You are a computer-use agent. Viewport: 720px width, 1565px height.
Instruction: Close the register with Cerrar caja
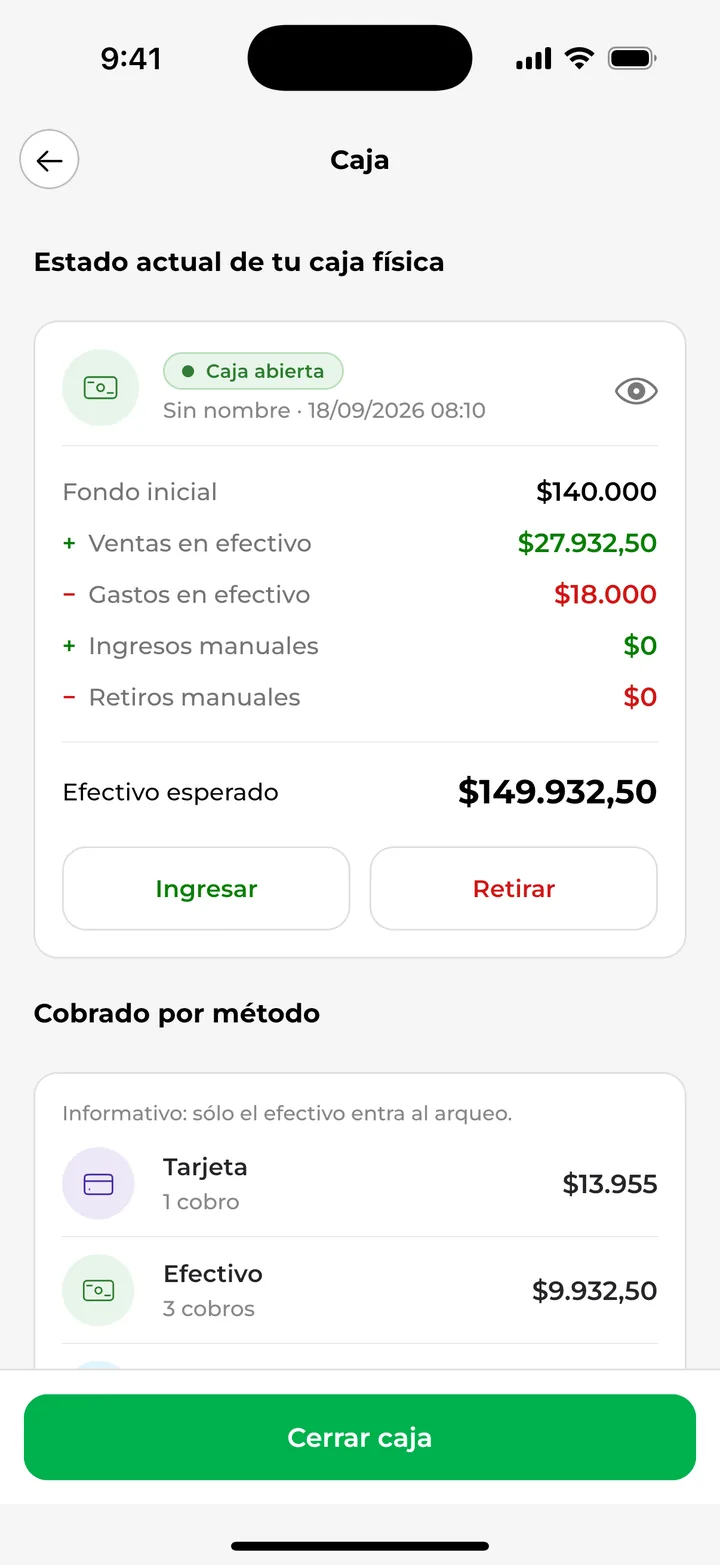360,1437
